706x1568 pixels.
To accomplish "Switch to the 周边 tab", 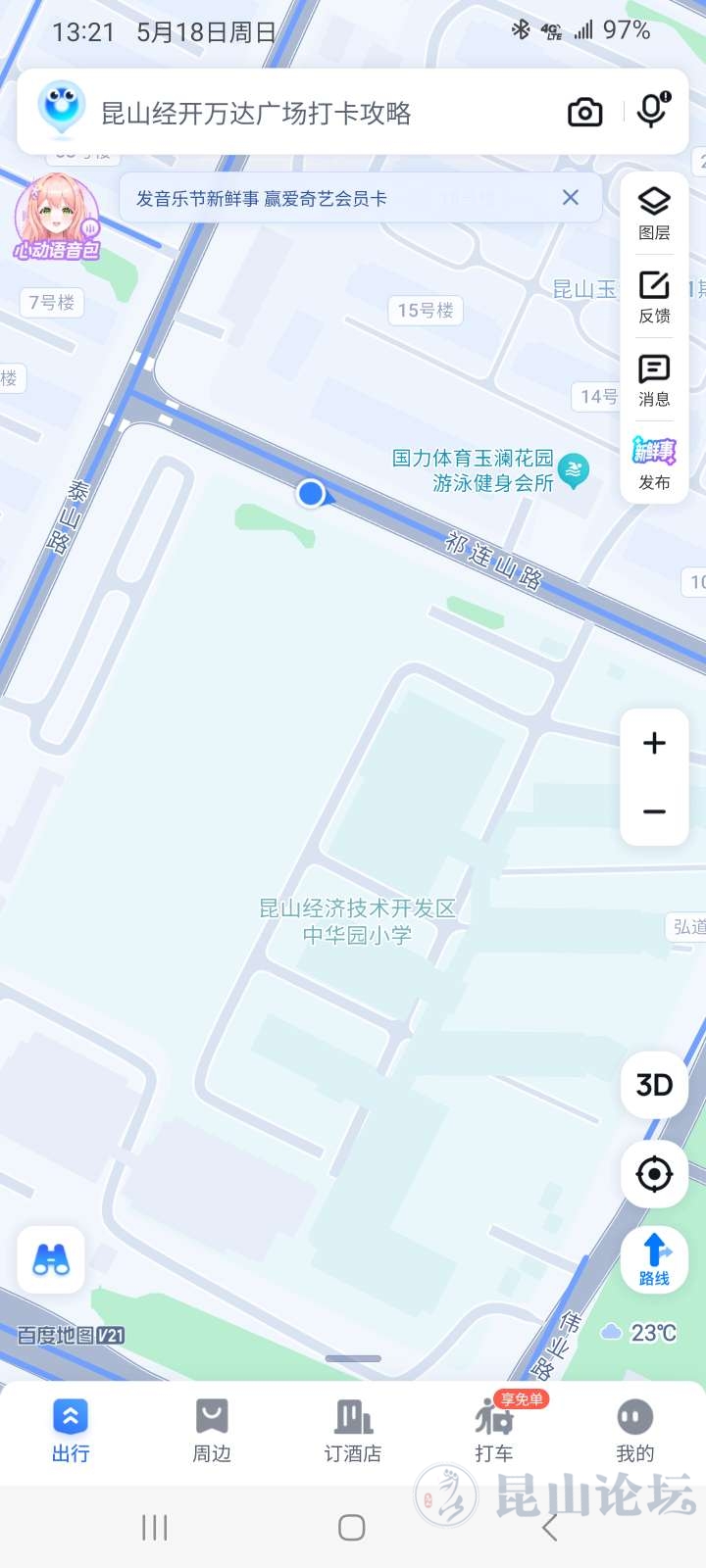I will point(212,1431).
